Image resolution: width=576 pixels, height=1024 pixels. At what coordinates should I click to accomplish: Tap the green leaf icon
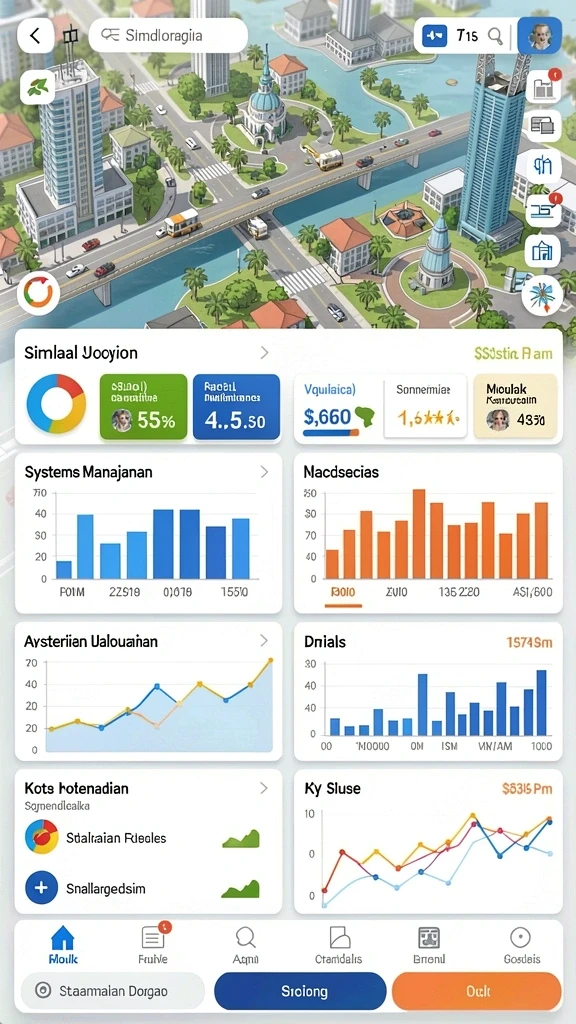[x=37, y=88]
